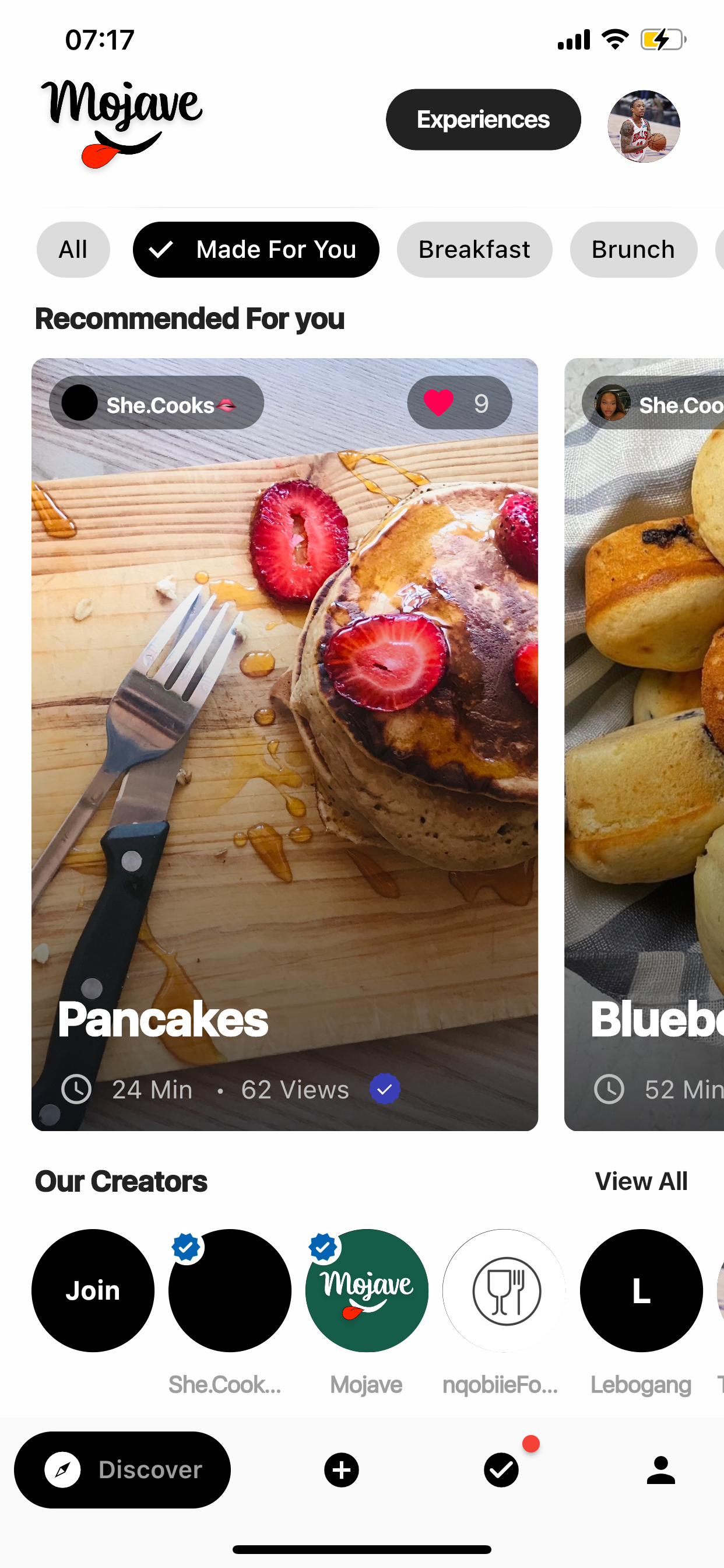Viewport: 724px width, 1568px height.
Task: Open Lebogang creator profile
Action: [641, 1290]
